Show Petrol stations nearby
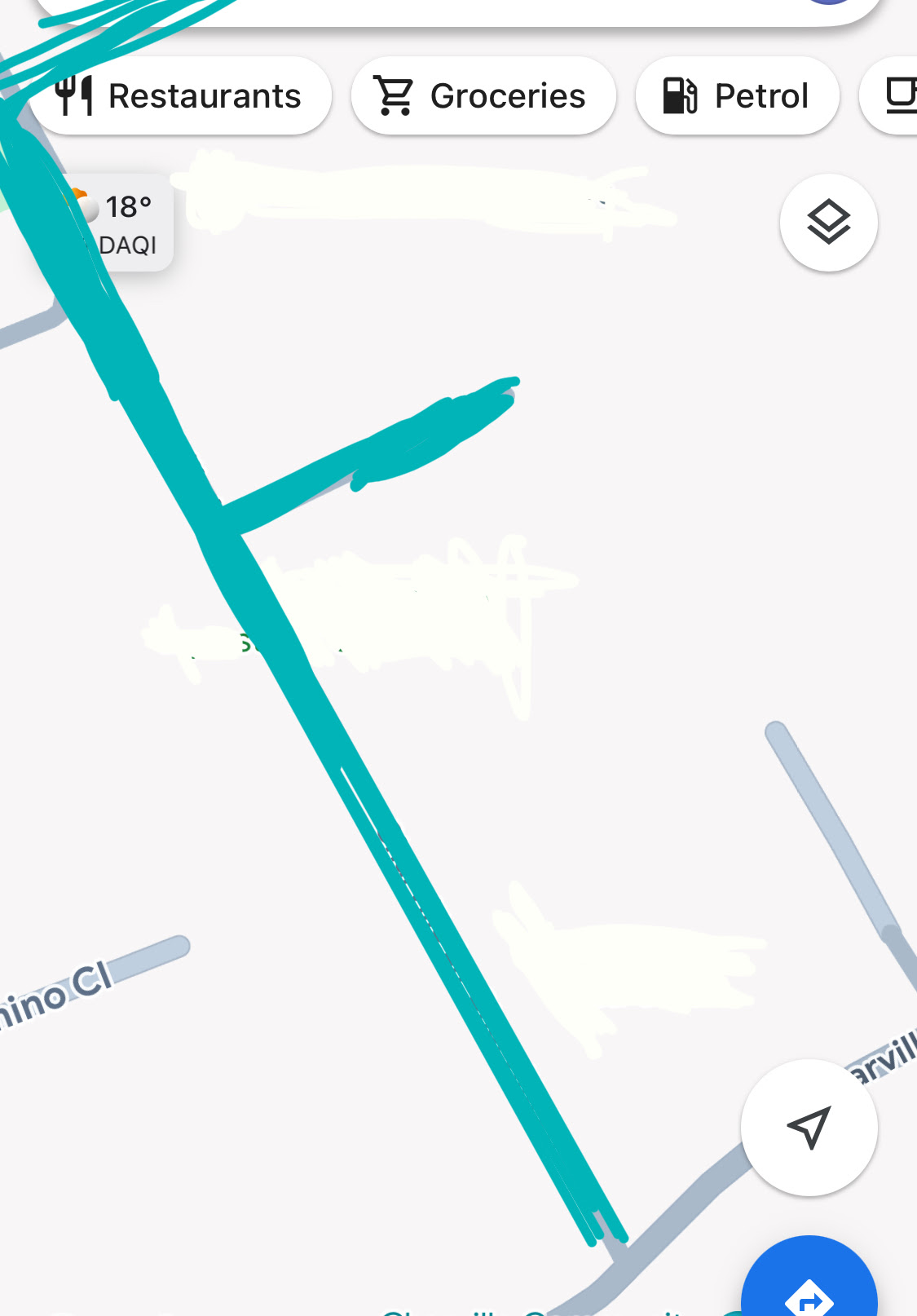Viewport: 917px width, 1316px height. tap(737, 96)
